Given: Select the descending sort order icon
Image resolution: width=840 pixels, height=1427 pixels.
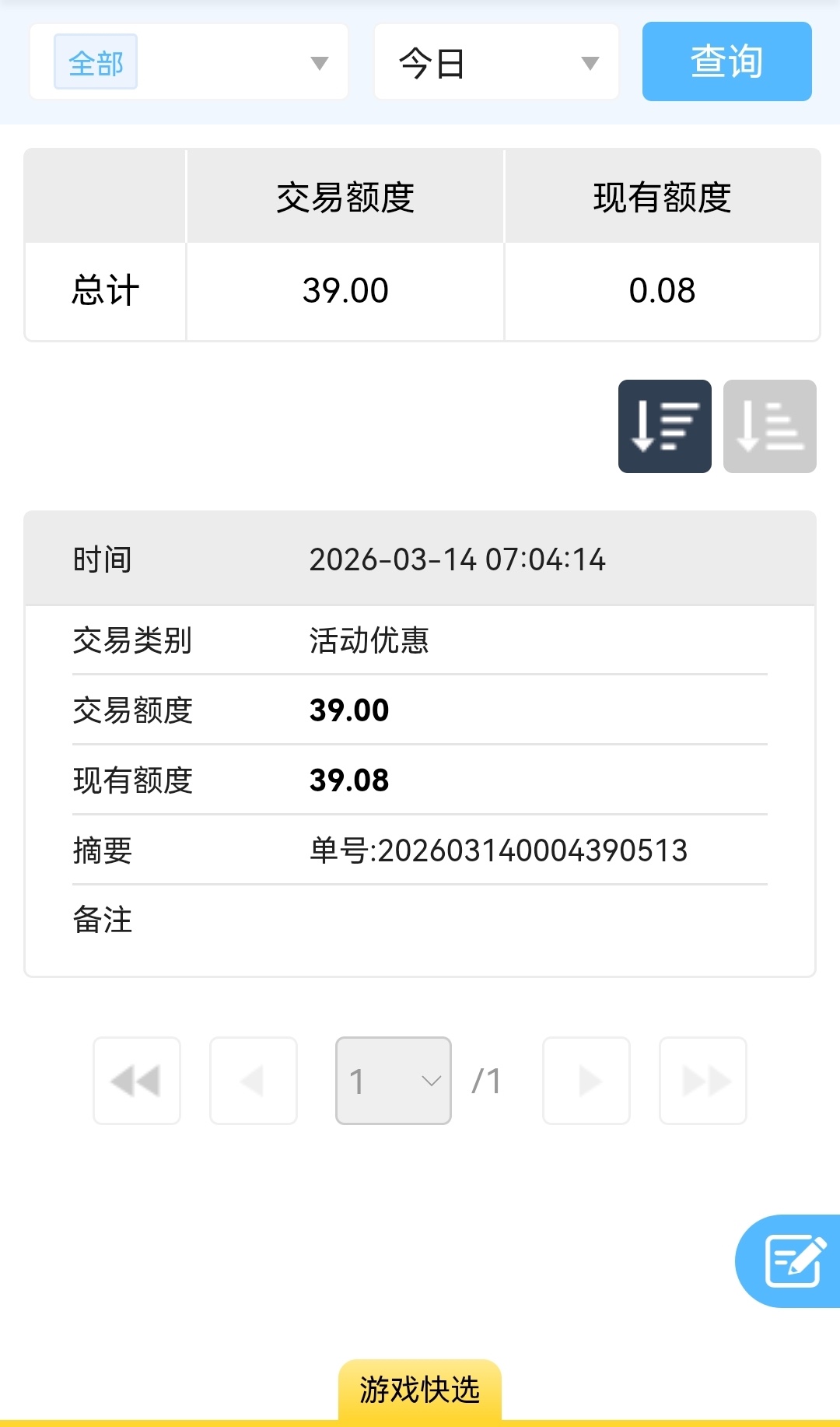Looking at the screenshot, I should [664, 426].
